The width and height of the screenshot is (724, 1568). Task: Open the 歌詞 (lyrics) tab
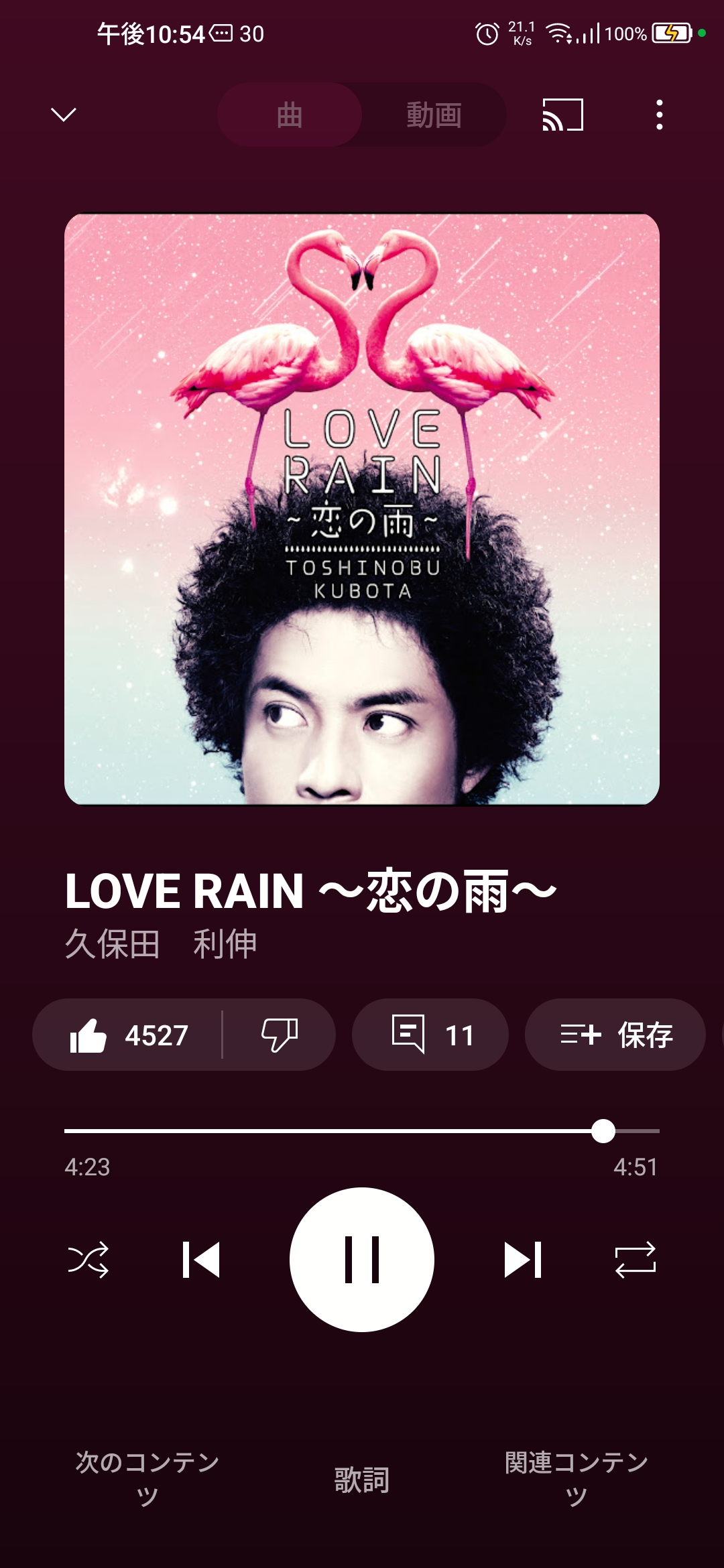[362, 1480]
